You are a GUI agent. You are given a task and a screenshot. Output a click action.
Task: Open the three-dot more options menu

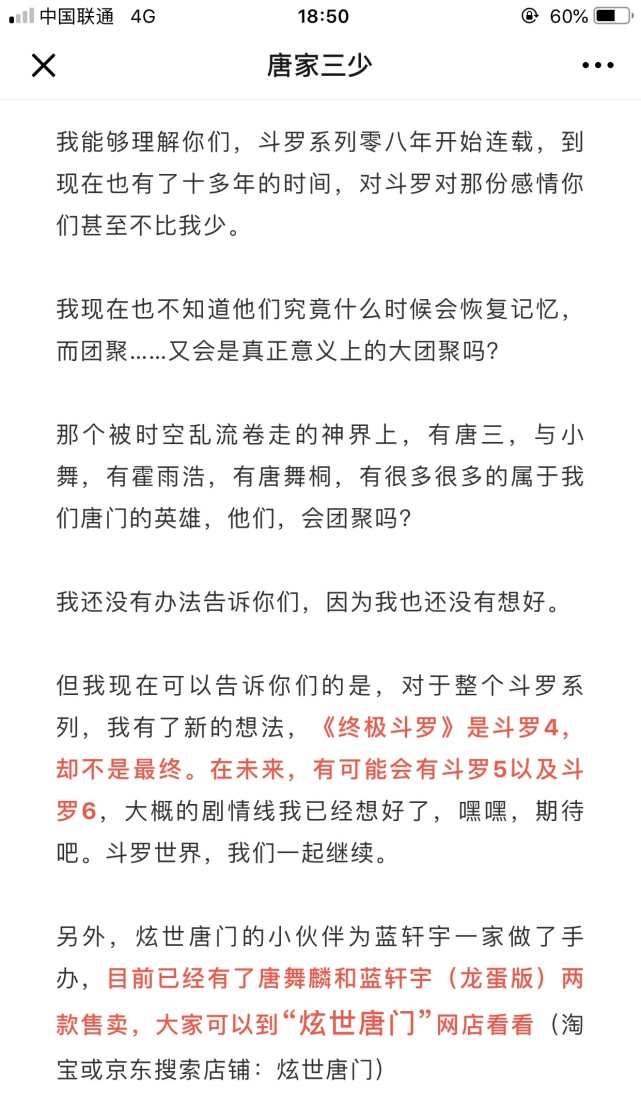tap(597, 66)
